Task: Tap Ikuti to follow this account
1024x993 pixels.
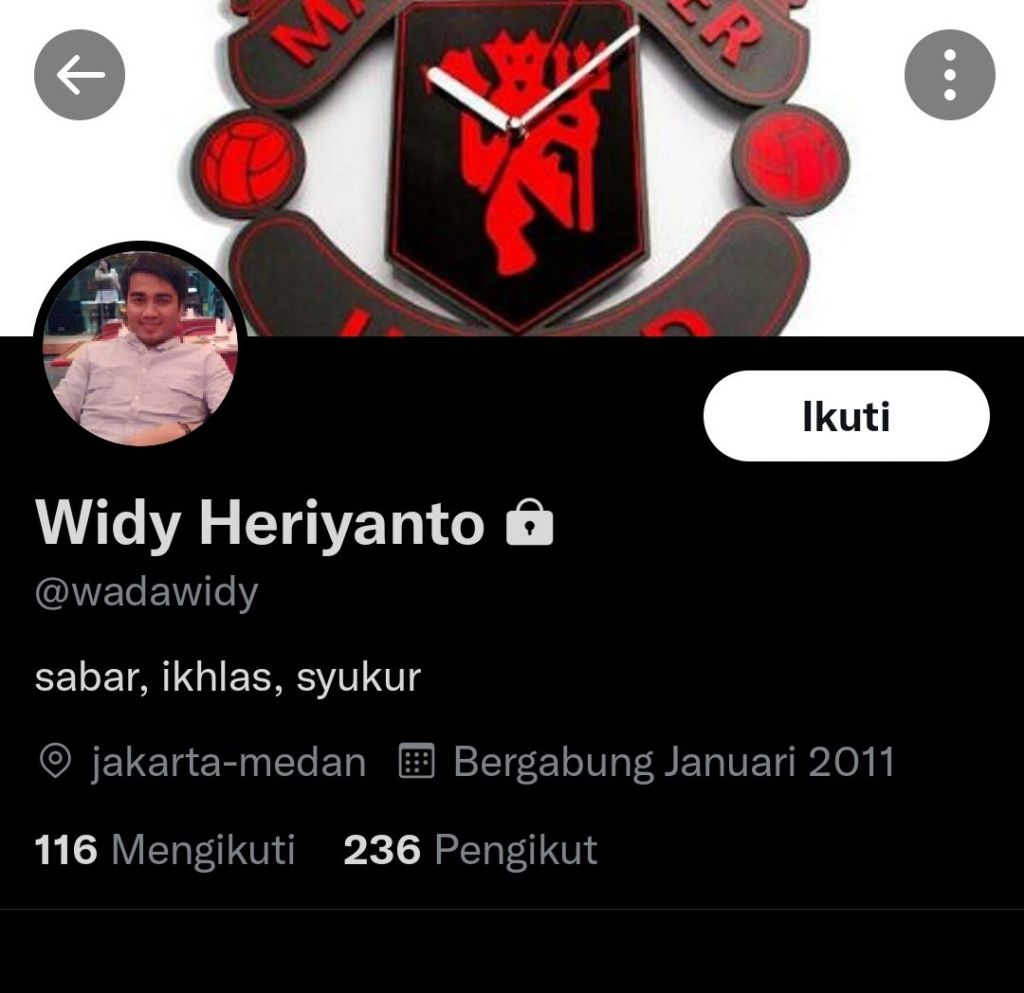Action: pos(846,416)
